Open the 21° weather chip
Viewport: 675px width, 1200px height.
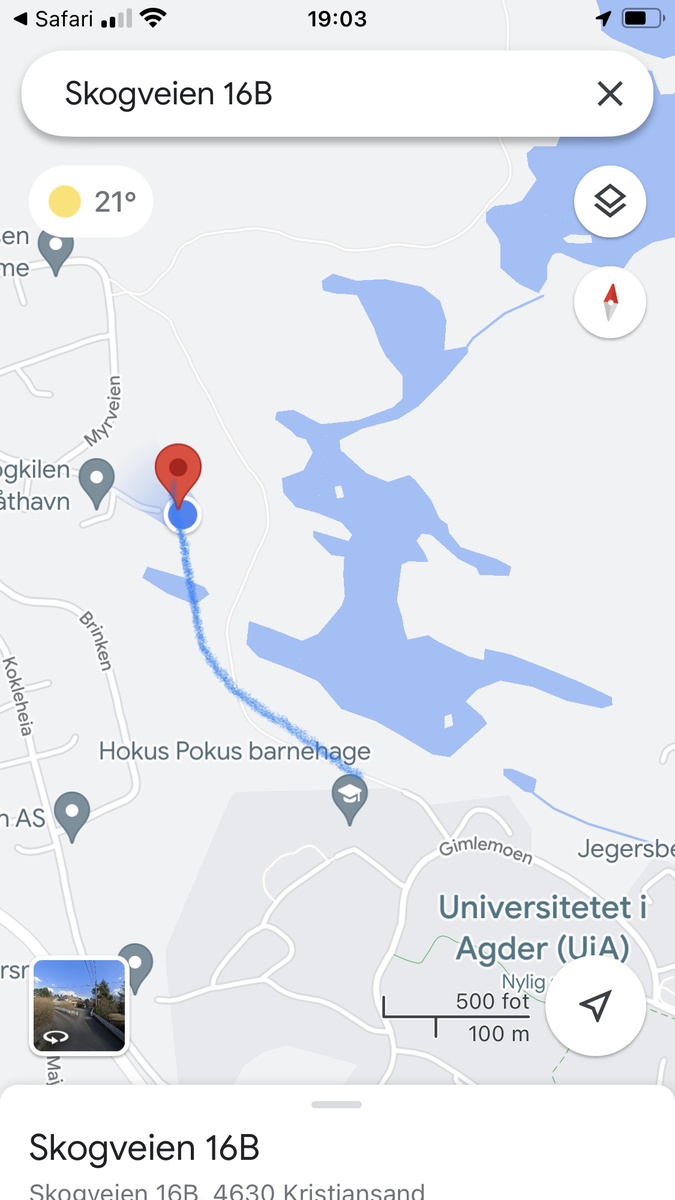(91, 202)
